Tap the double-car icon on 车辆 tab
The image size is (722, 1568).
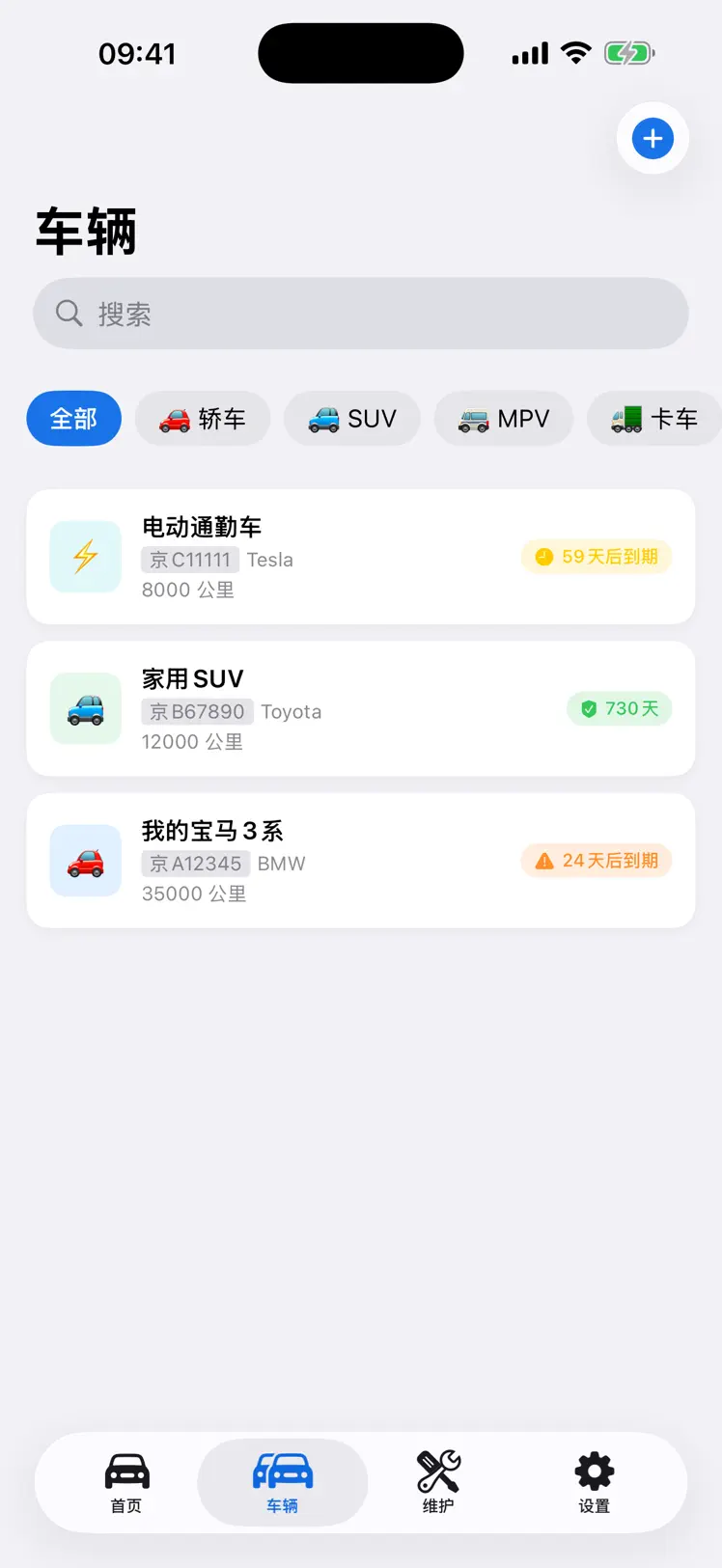pyautogui.click(x=282, y=1469)
